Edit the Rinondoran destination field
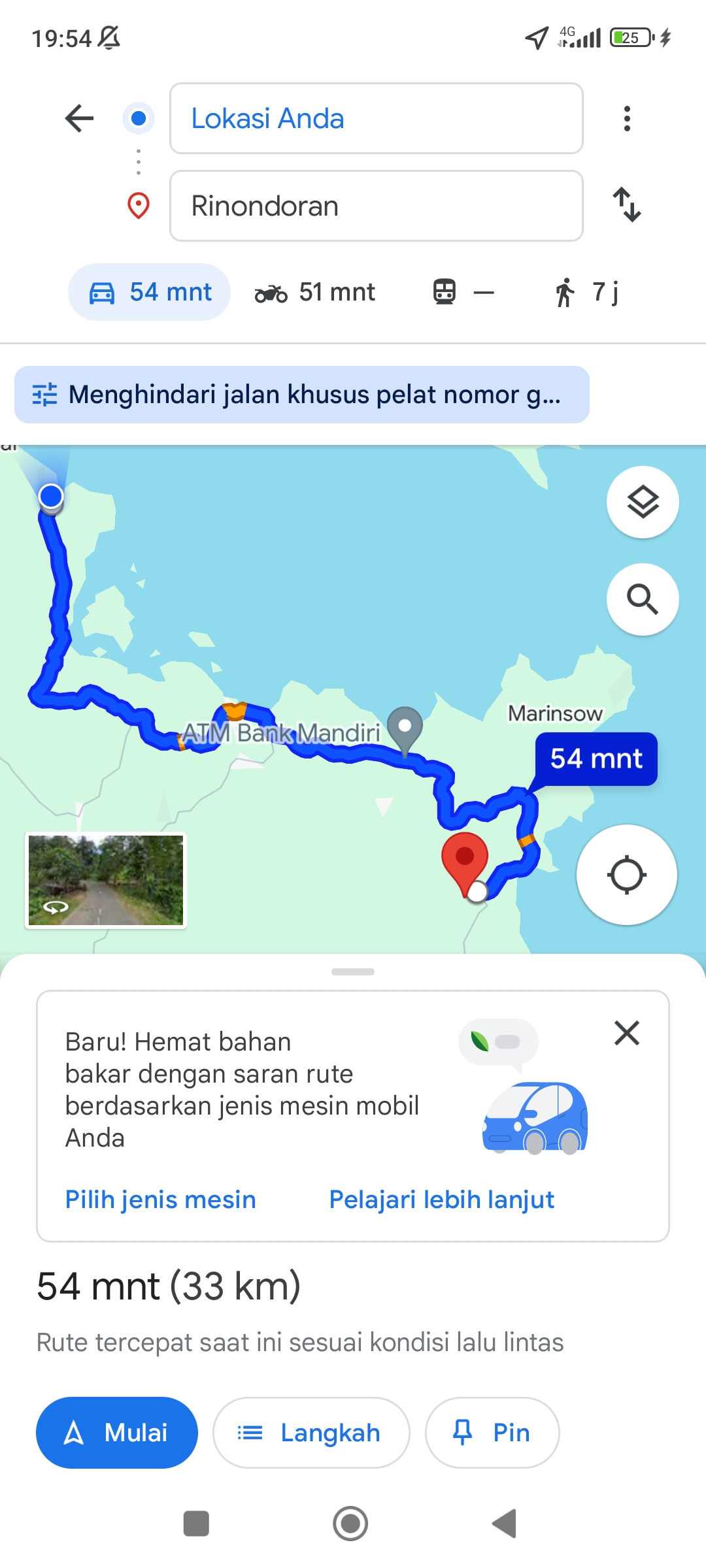 coord(377,206)
